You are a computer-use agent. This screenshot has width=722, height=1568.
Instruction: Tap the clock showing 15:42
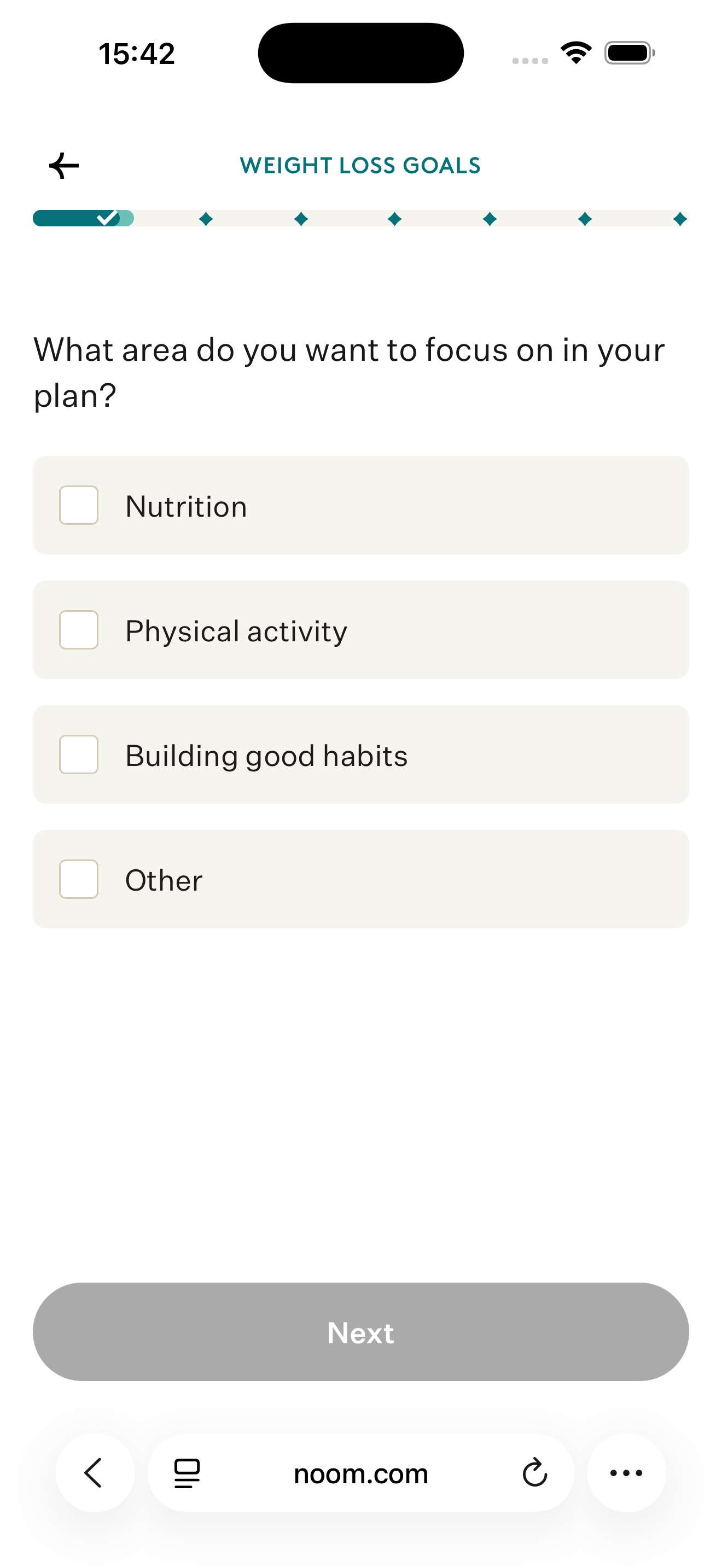(136, 54)
